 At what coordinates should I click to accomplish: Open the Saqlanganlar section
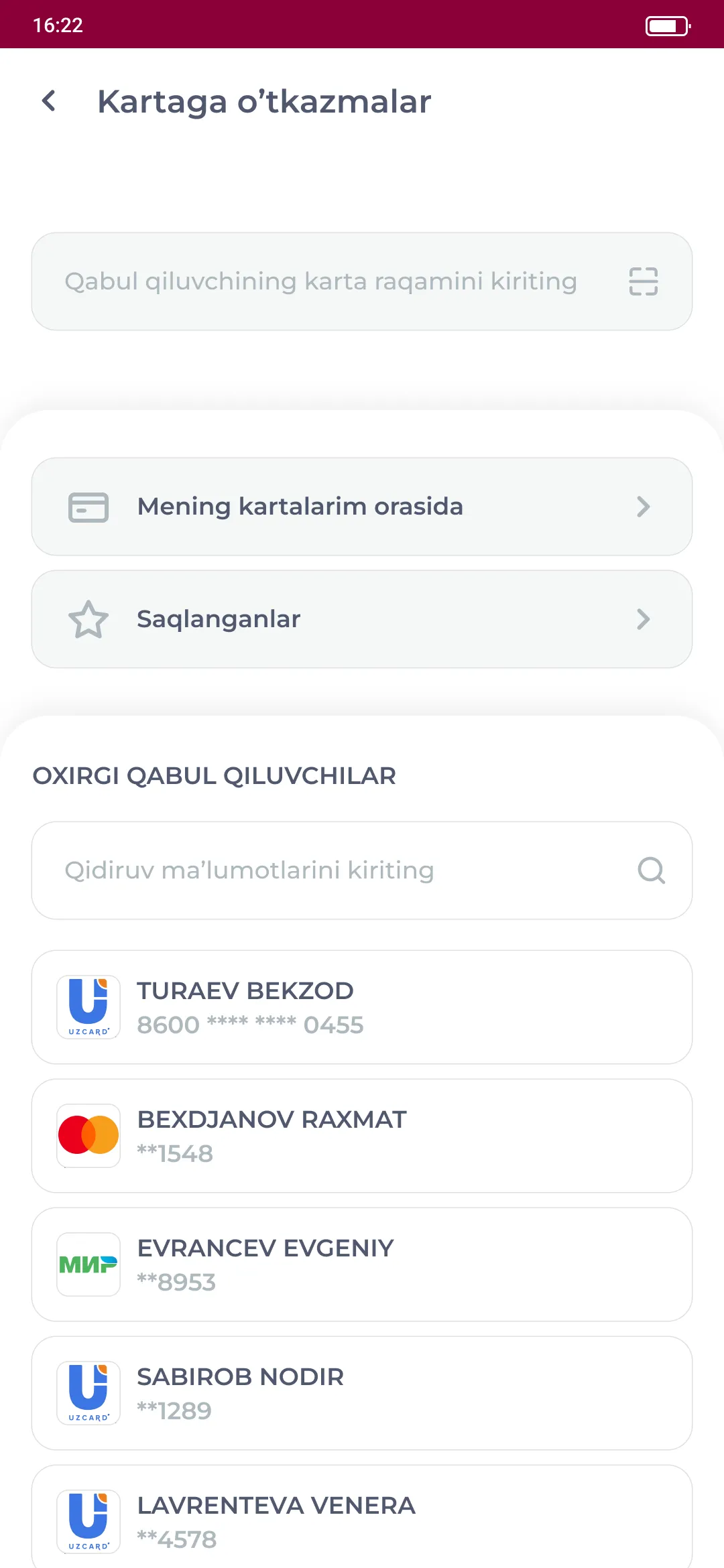pos(362,620)
